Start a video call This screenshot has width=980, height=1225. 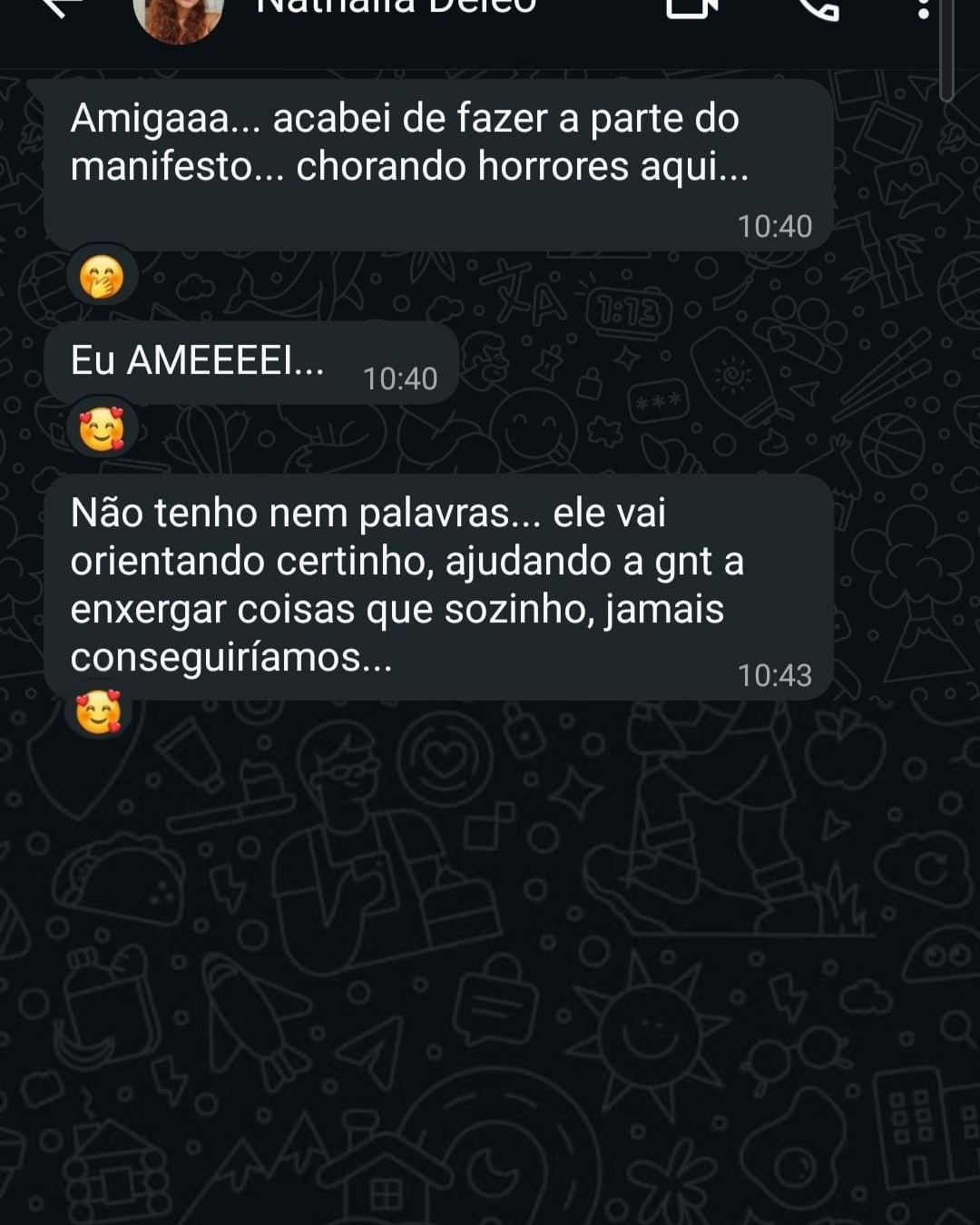(691, 7)
